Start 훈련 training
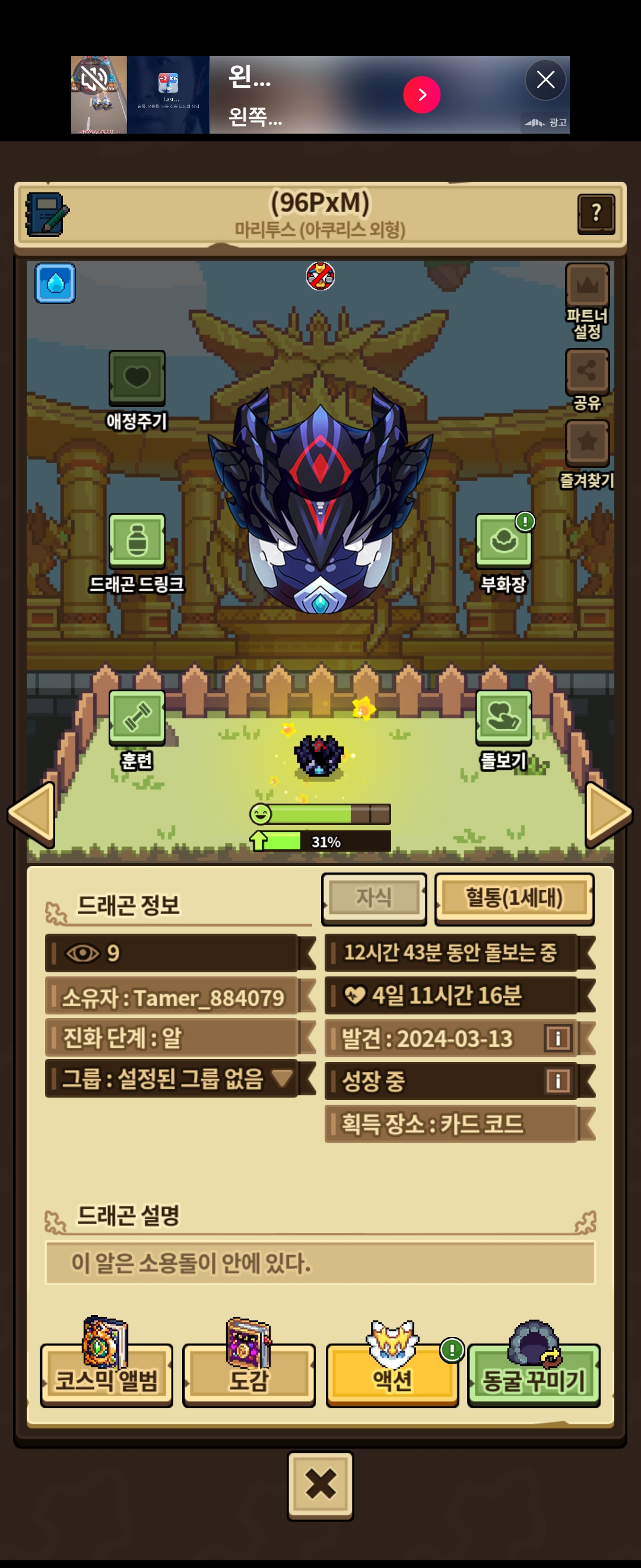The height and width of the screenshot is (1568, 641). tap(137, 716)
